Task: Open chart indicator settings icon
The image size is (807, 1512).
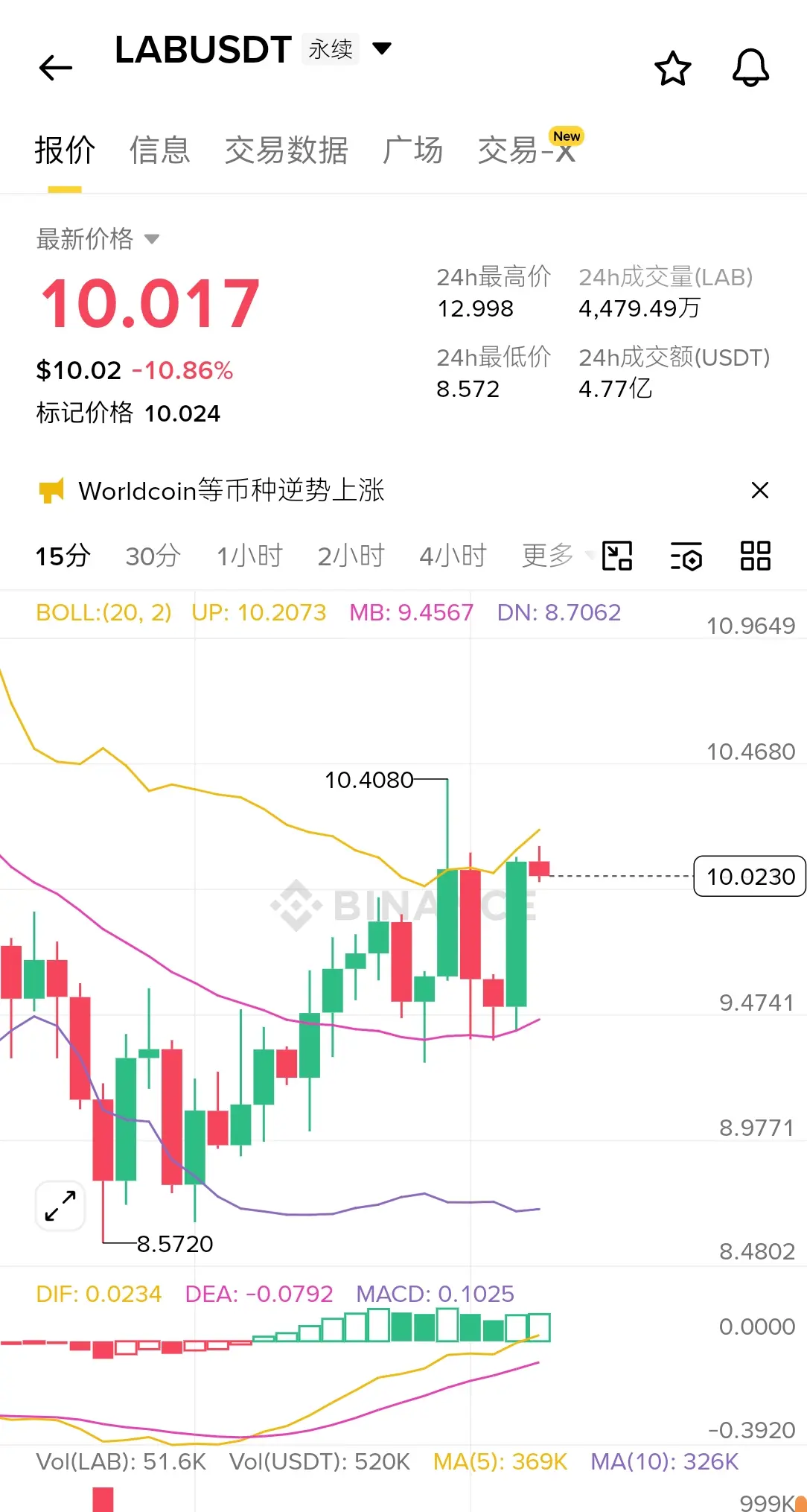Action: pyautogui.click(x=686, y=556)
